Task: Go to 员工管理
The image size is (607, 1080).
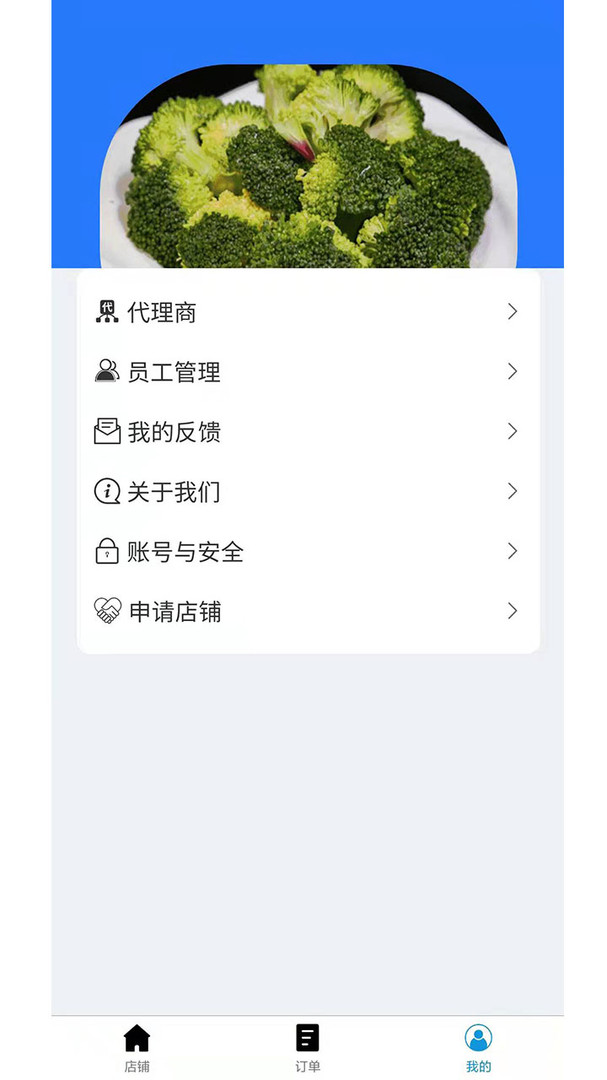Action: [x=307, y=372]
